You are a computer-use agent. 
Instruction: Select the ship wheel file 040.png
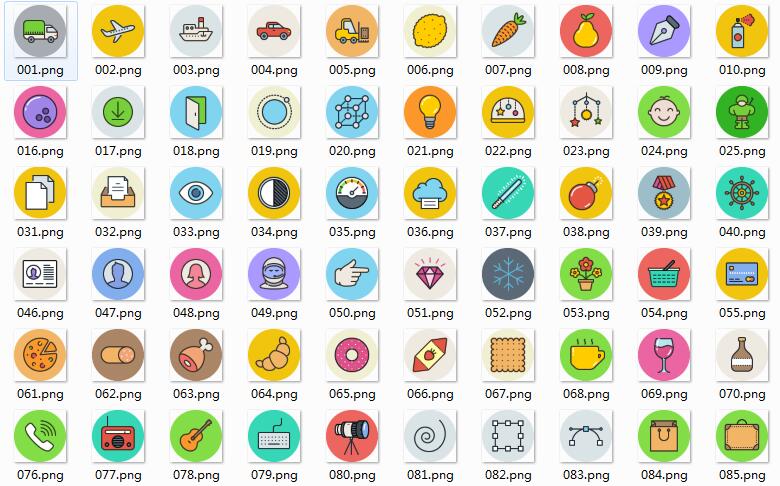pyautogui.click(x=742, y=193)
